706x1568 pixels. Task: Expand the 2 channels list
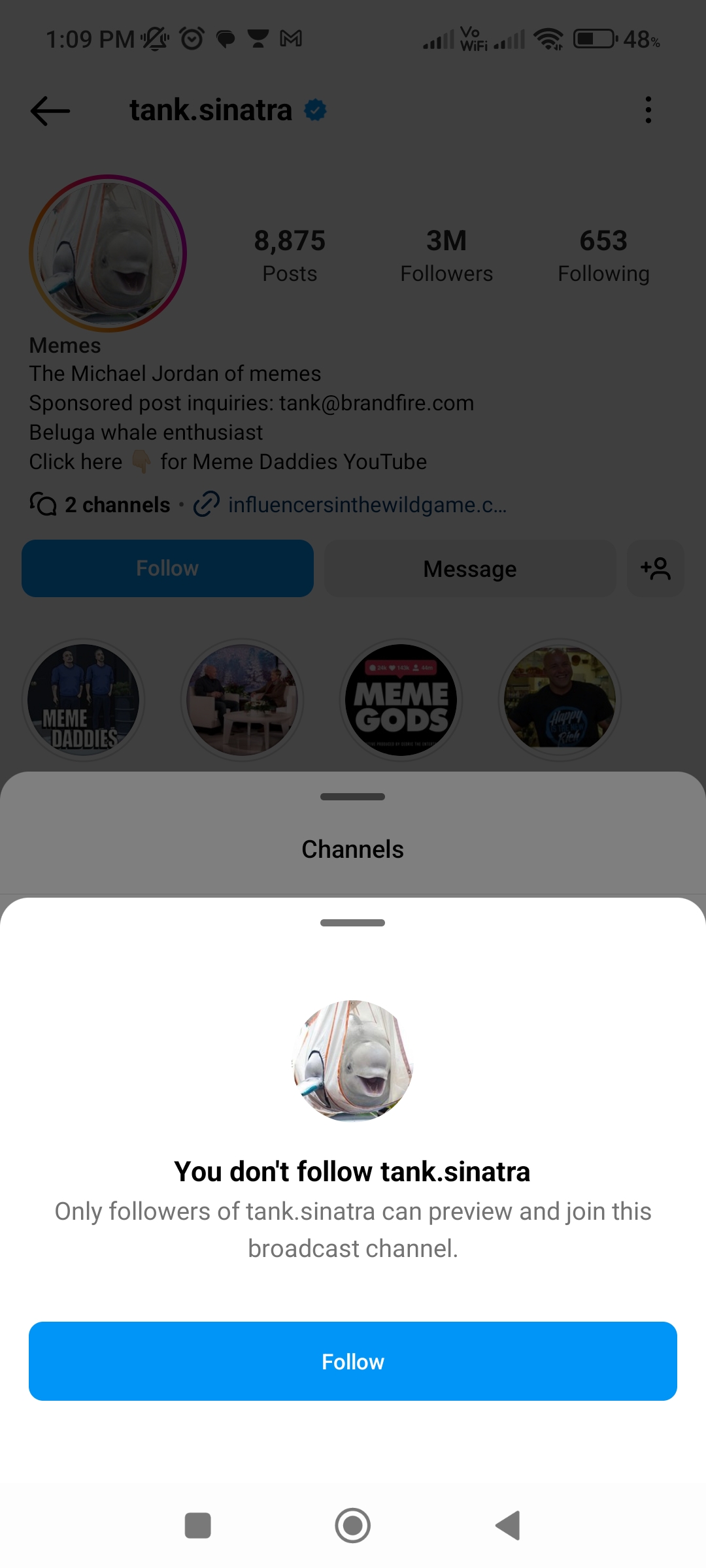click(x=116, y=504)
